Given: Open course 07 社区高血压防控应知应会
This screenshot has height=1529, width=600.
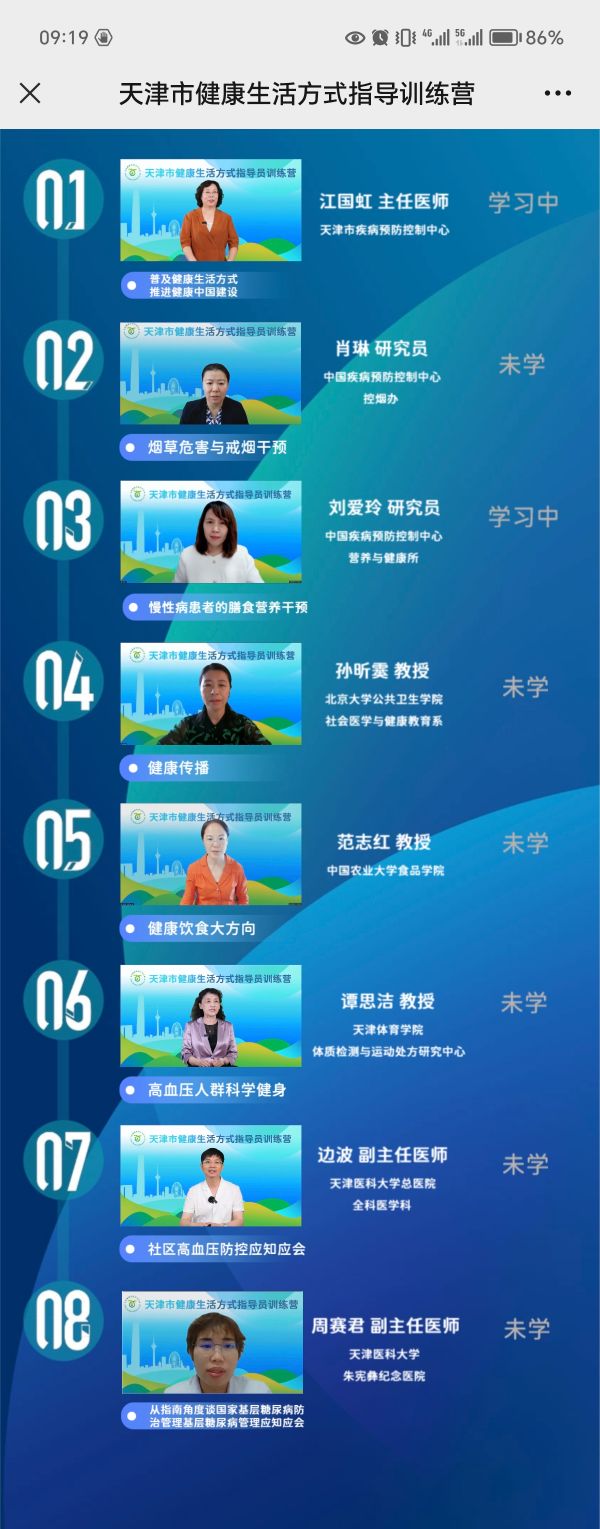Looking at the screenshot, I should [x=211, y=1176].
